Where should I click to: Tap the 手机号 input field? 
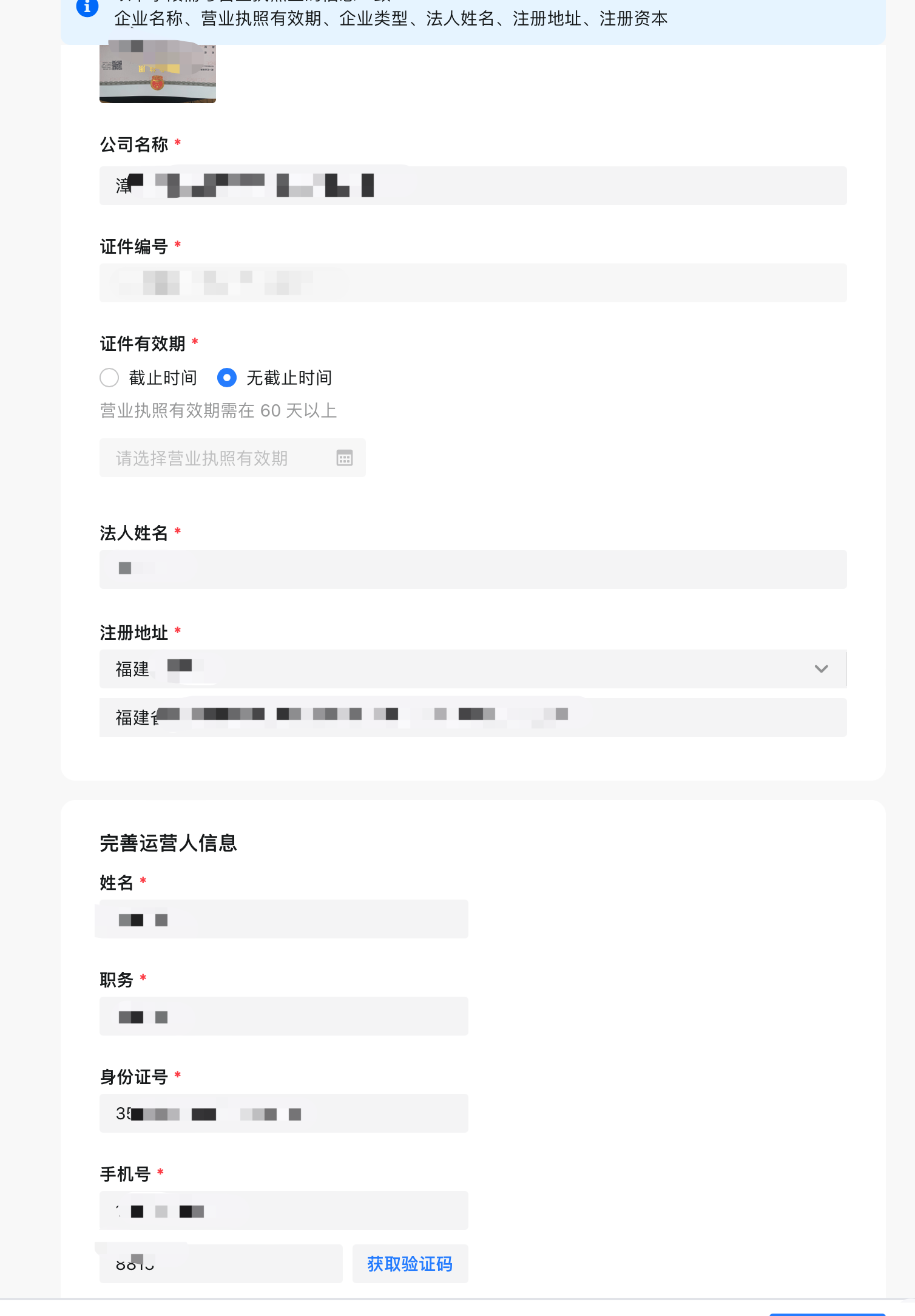[x=284, y=1210]
